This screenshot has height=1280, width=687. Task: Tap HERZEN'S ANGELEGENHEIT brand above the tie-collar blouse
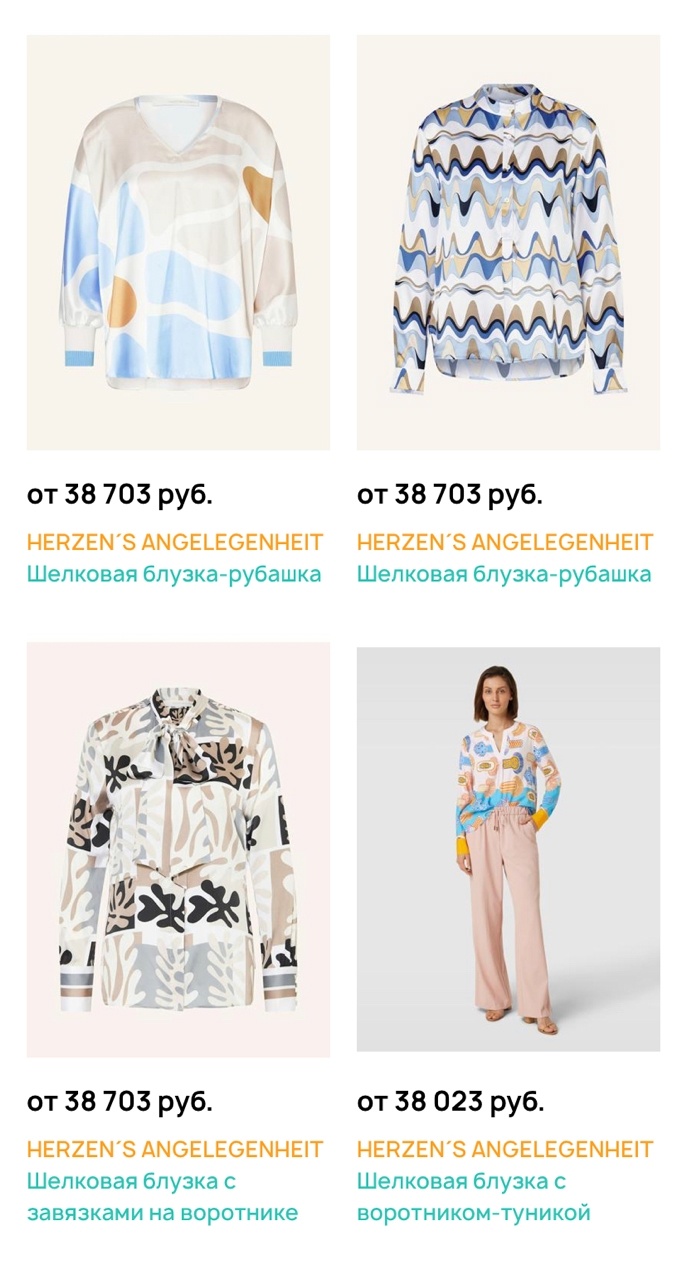pos(175,1149)
